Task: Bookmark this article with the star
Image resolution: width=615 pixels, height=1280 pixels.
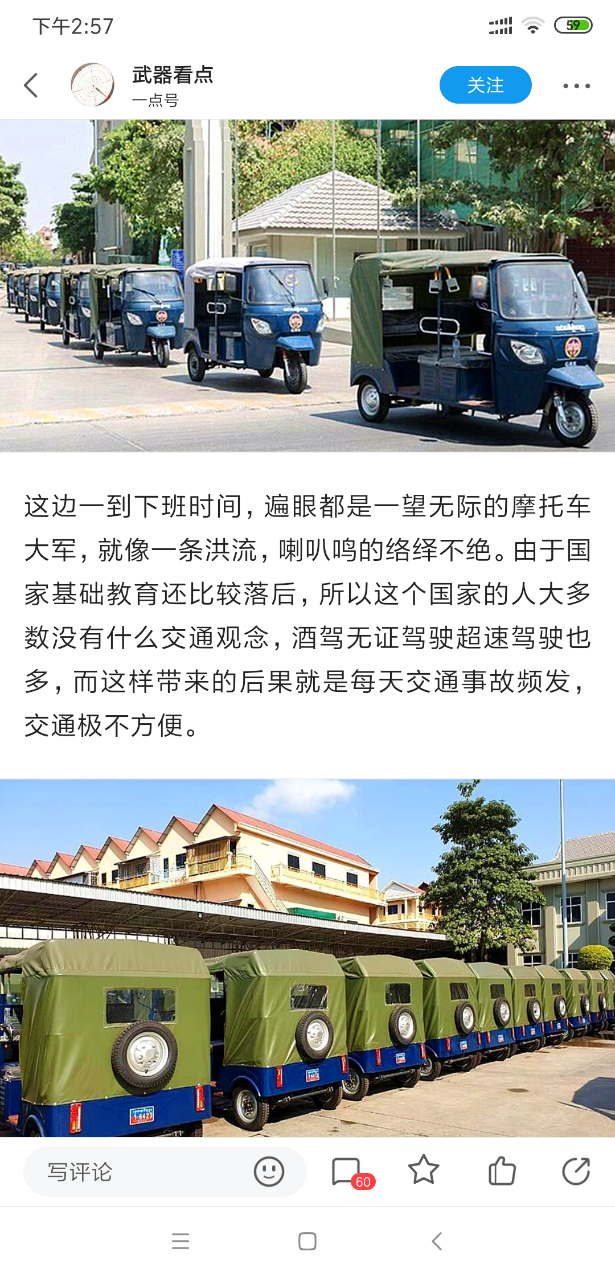Action: (424, 1170)
